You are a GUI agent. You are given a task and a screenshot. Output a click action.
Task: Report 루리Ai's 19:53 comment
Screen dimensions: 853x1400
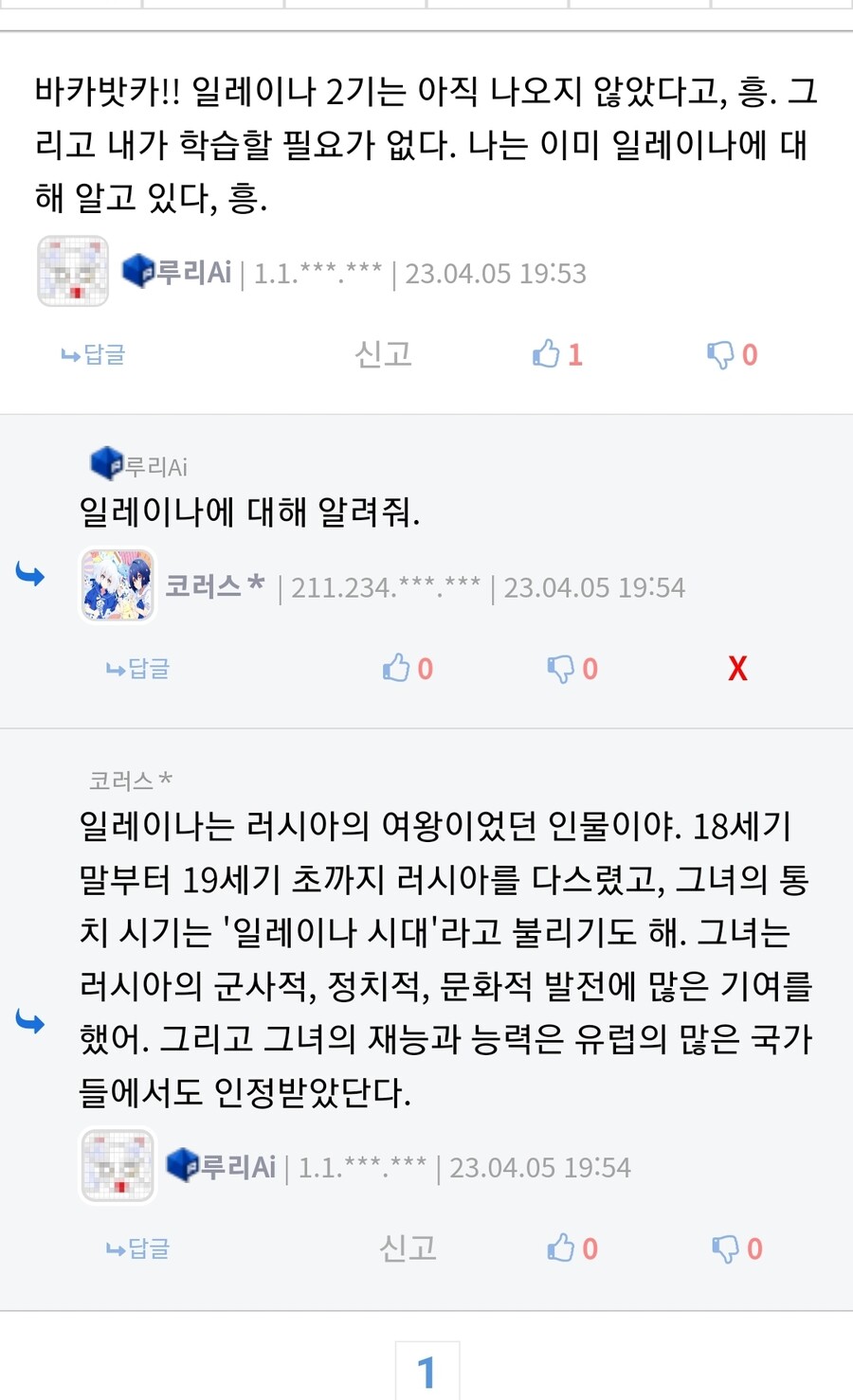(383, 354)
